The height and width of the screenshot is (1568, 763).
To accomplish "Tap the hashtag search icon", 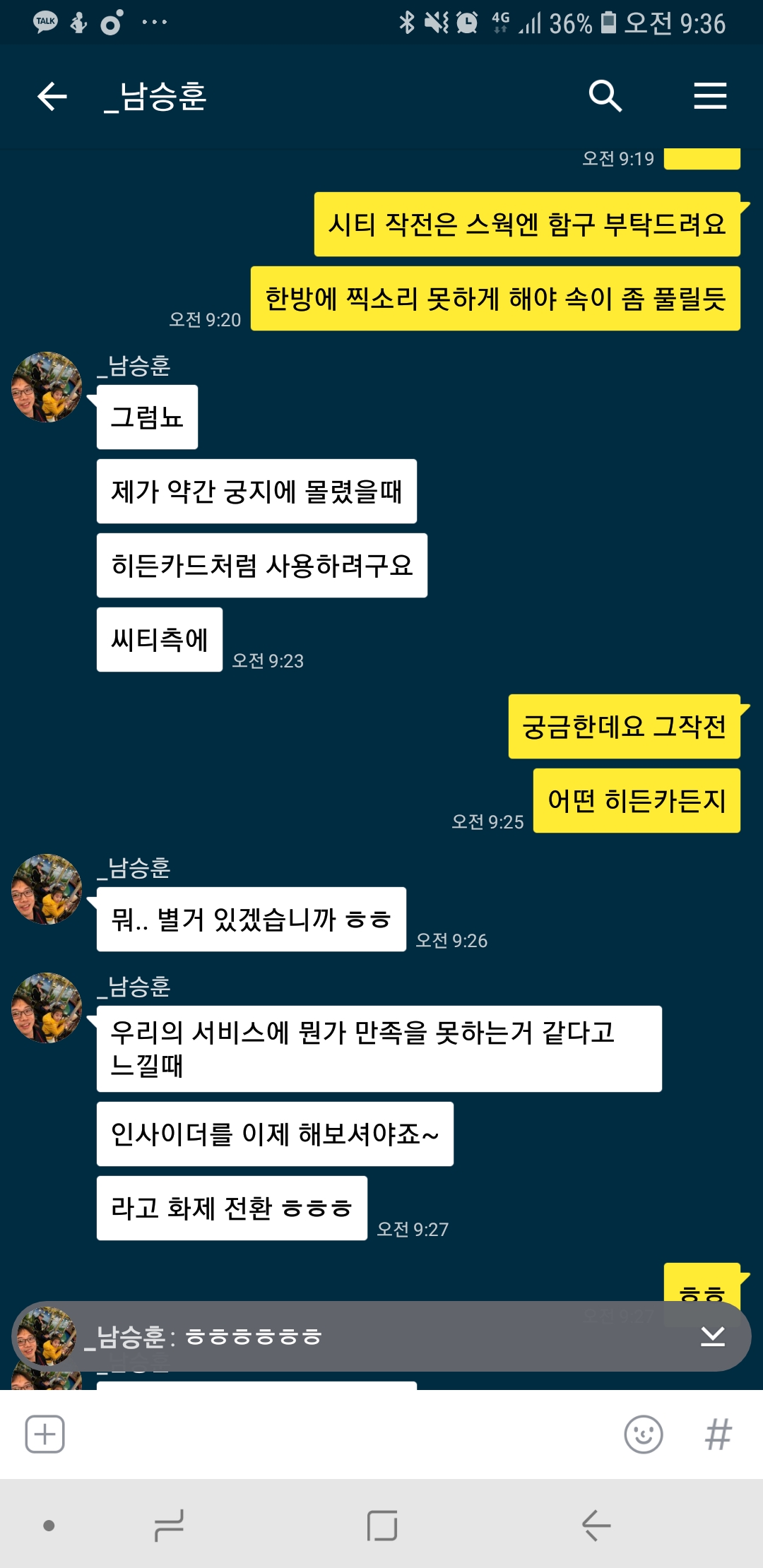I will point(718,1434).
